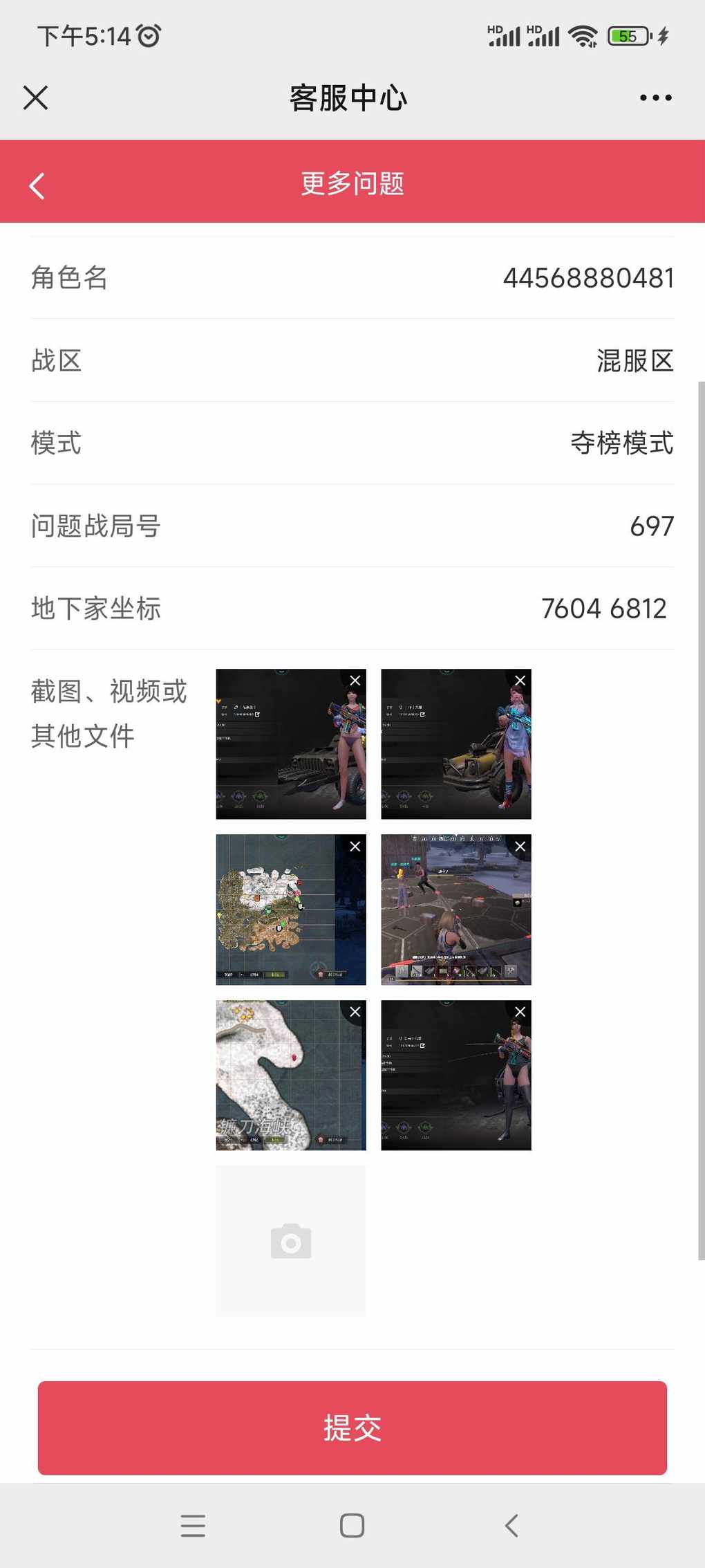This screenshot has height=1568, width=705.
Task: Change the 模式 value 夺榜模式
Action: [x=621, y=443]
